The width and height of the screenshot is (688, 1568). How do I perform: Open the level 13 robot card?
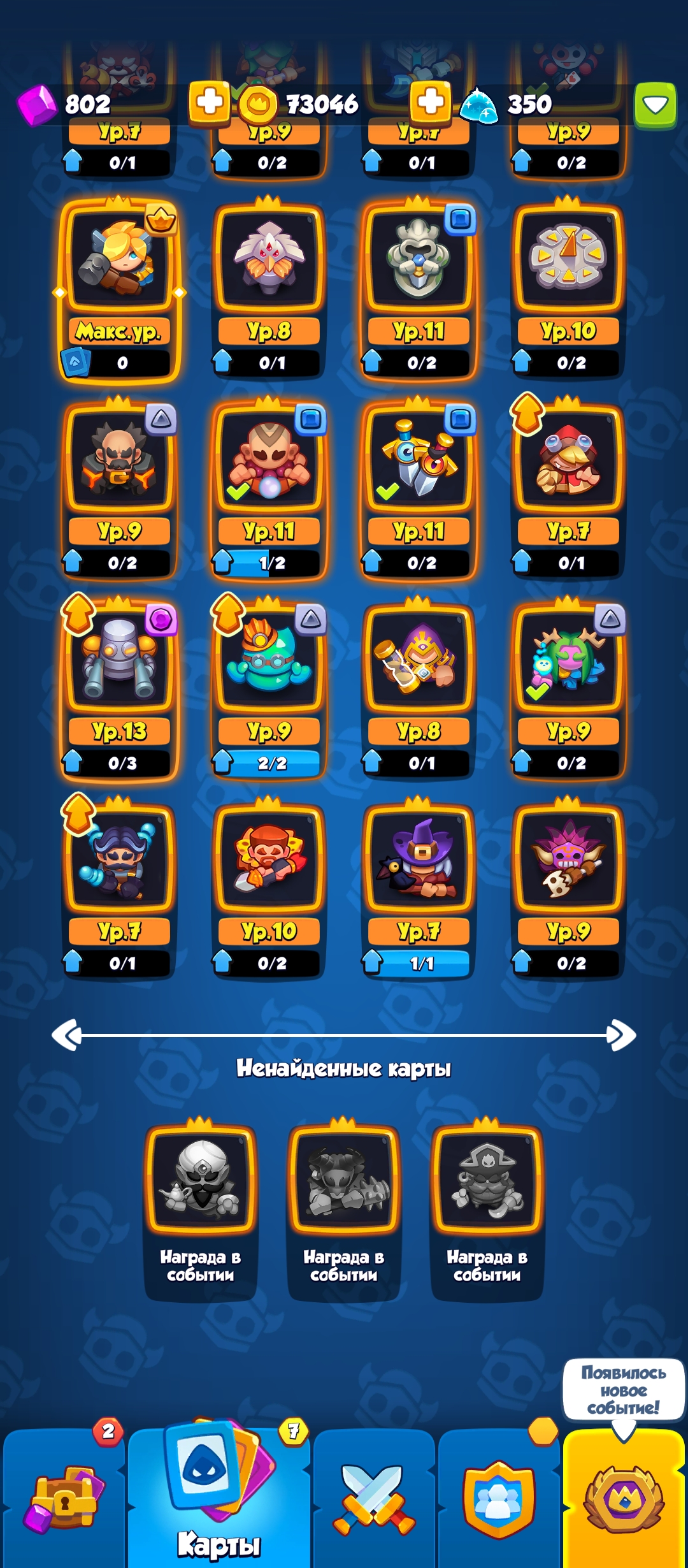click(119, 690)
